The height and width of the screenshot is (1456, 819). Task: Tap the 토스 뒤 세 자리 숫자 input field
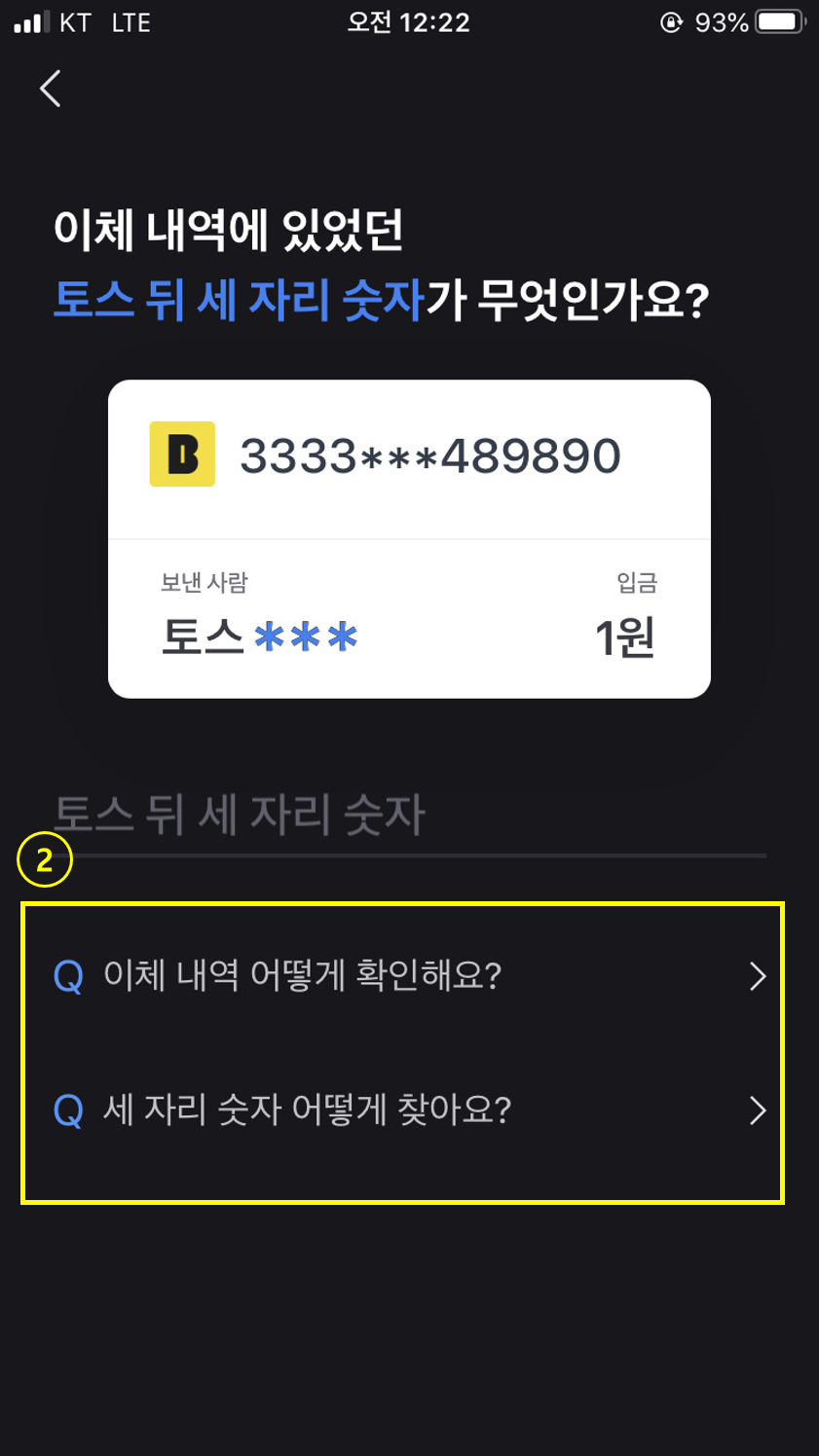409,816
